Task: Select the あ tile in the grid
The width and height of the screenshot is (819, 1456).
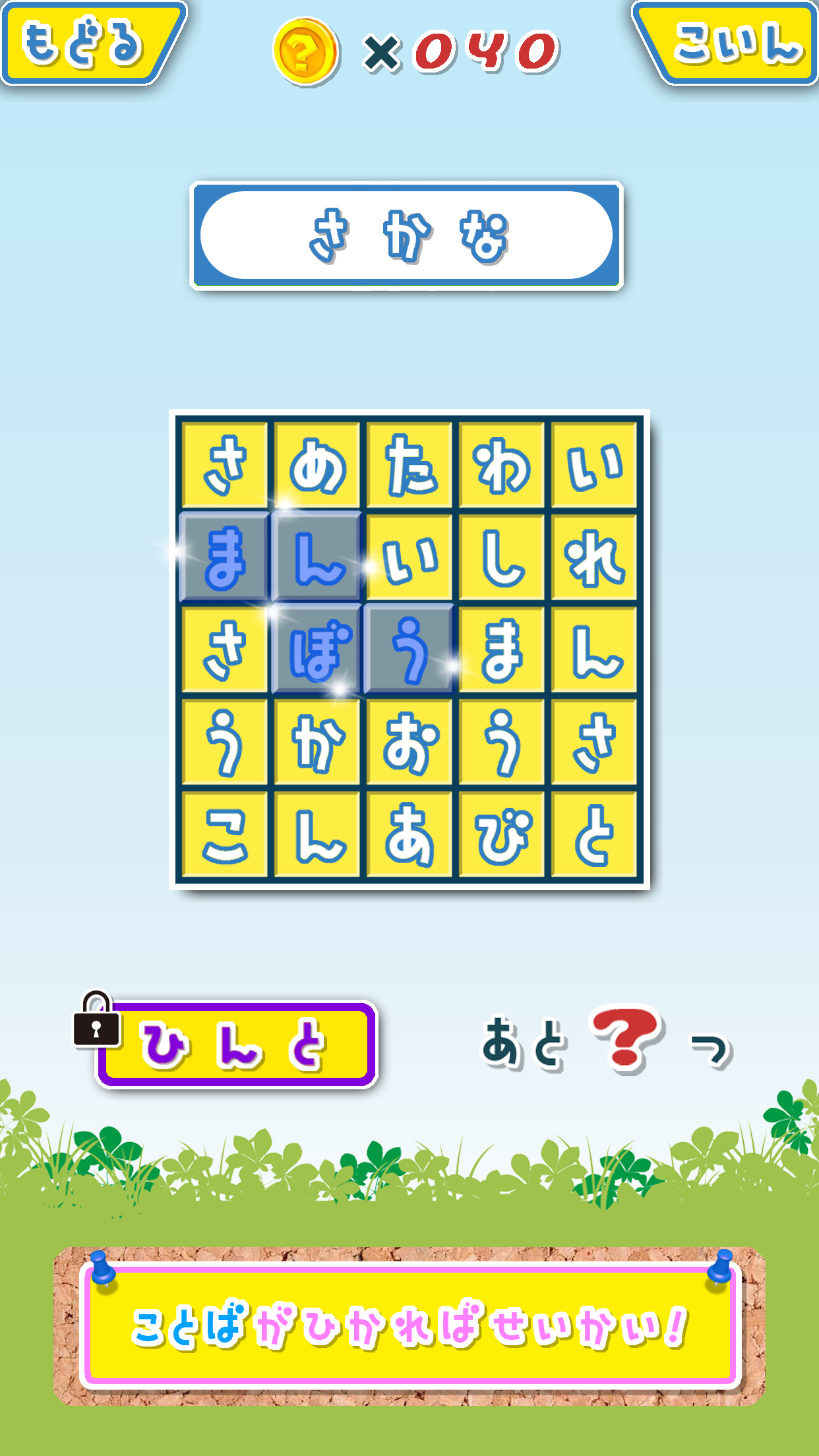Action: coord(409,835)
